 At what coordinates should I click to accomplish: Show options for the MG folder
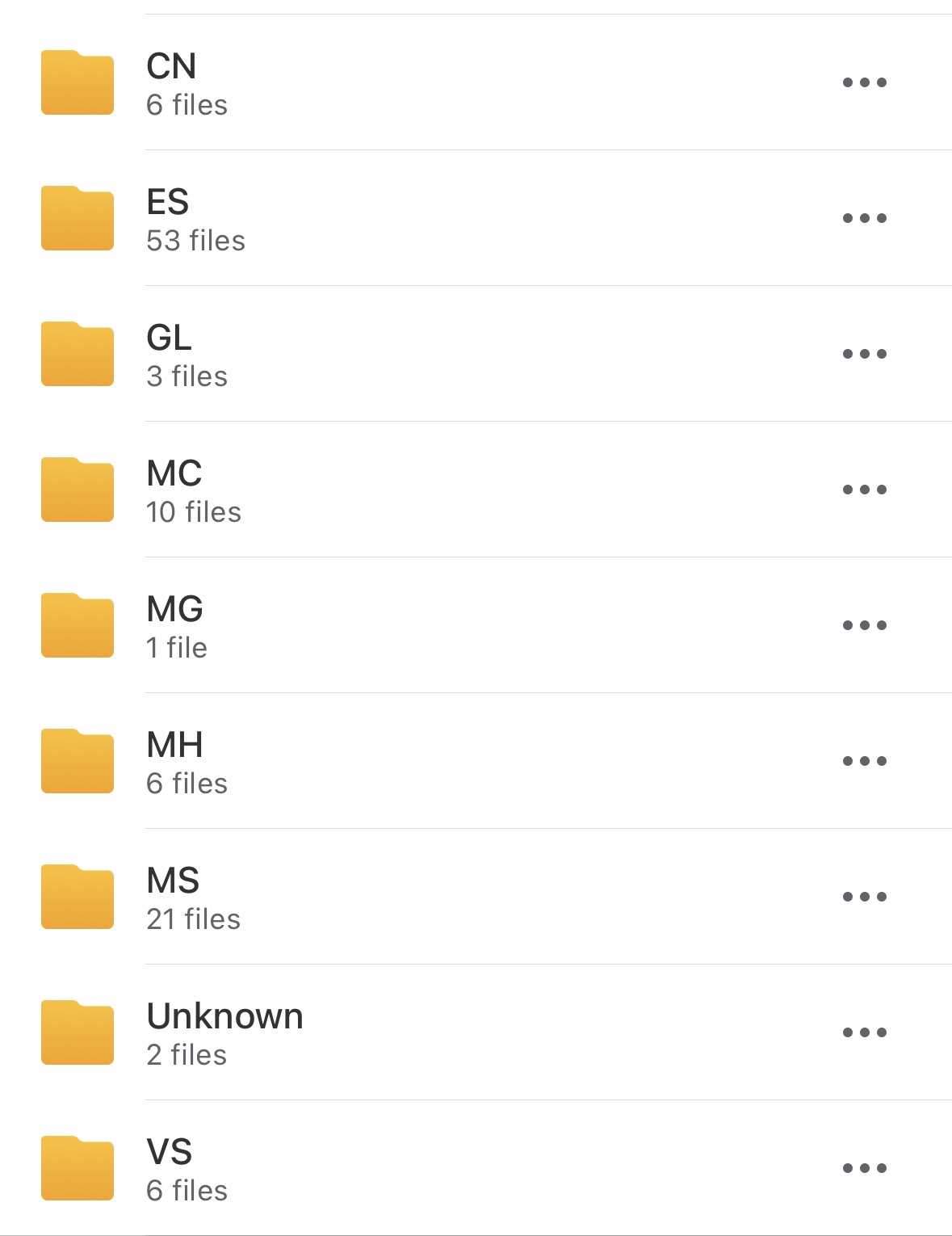(864, 625)
